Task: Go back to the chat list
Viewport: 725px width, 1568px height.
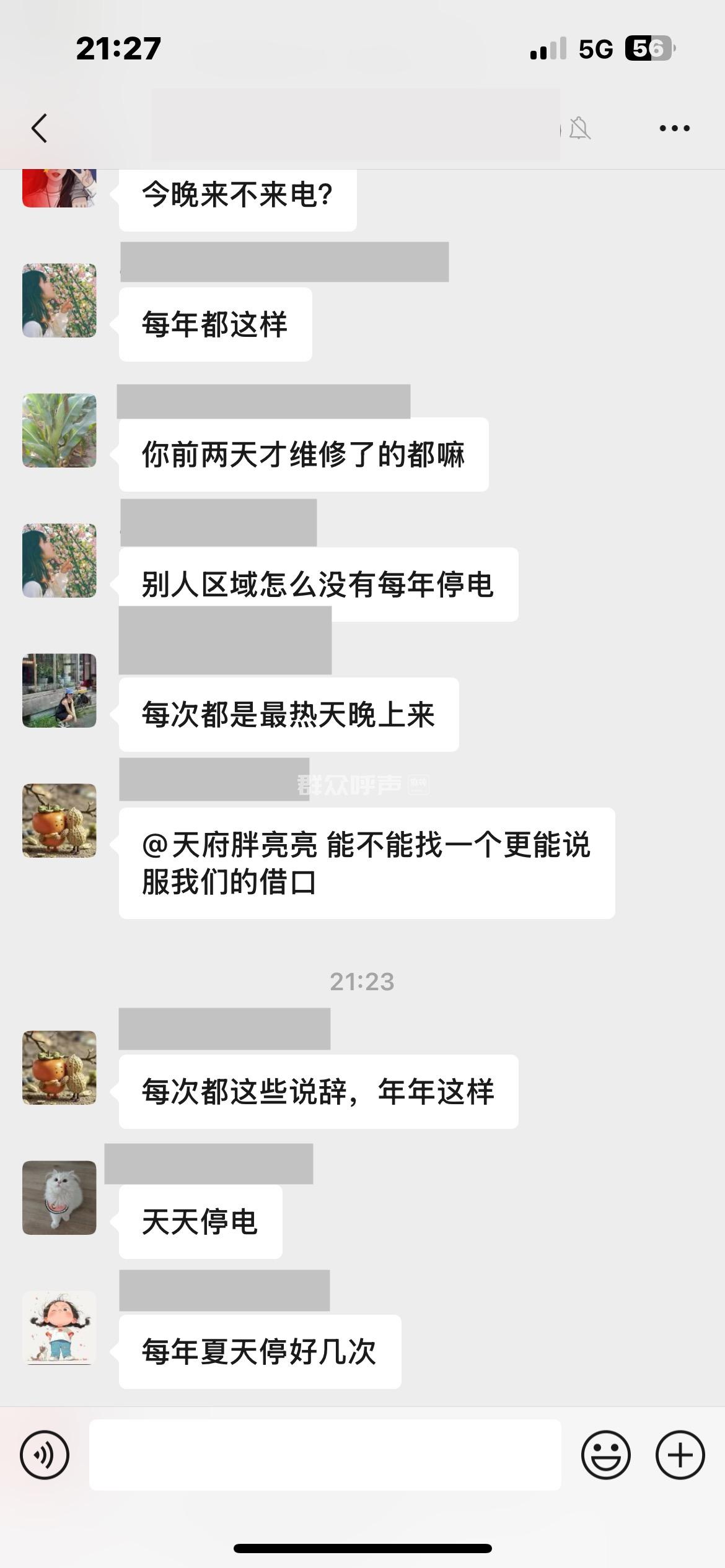Action: click(x=39, y=128)
